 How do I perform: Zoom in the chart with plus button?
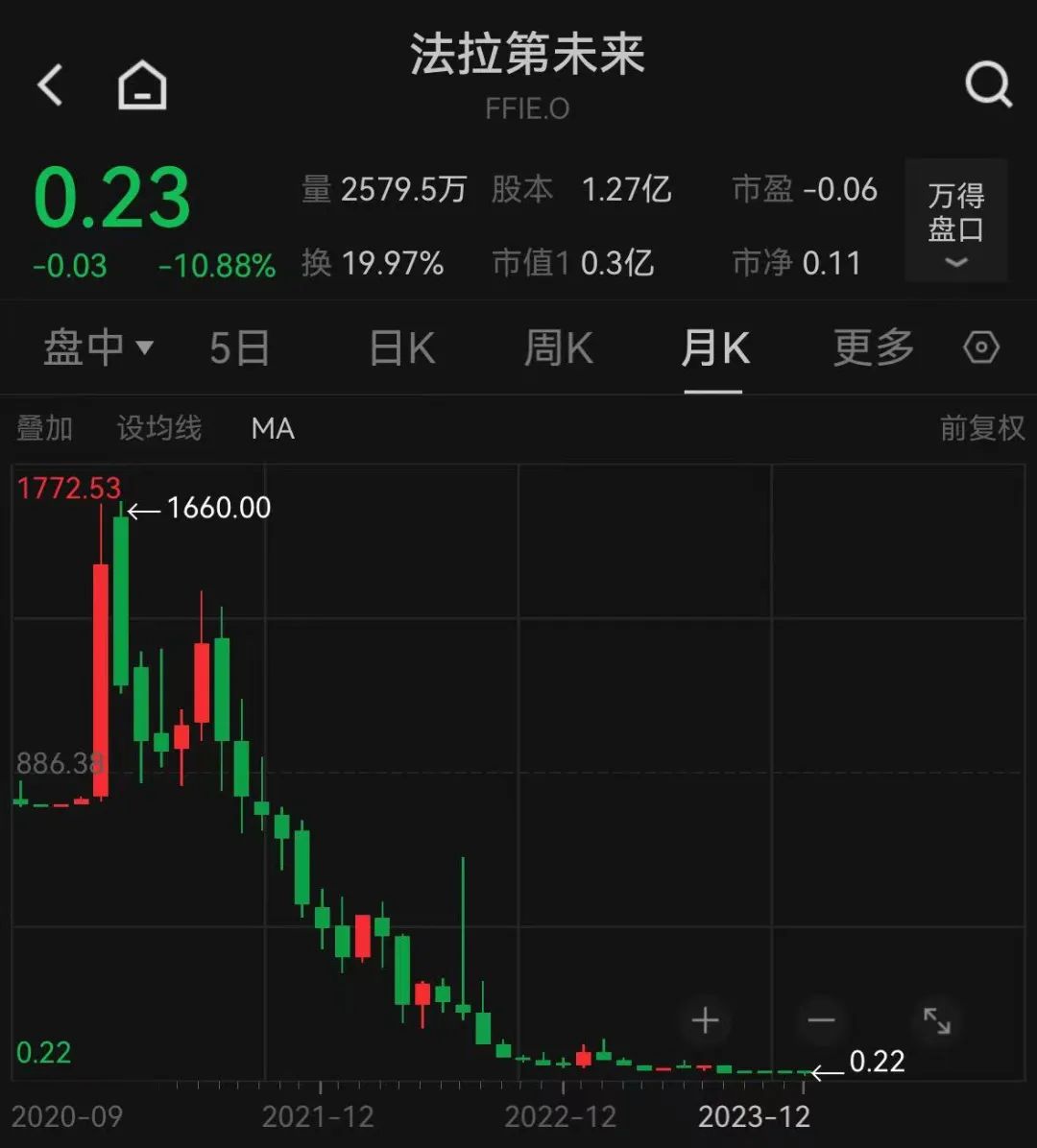click(705, 1020)
